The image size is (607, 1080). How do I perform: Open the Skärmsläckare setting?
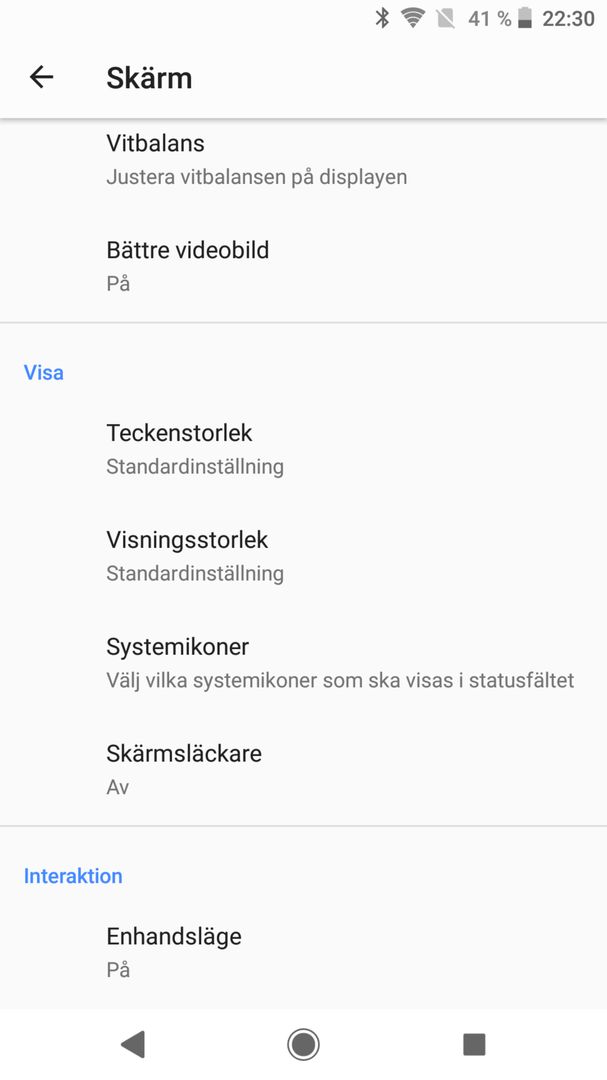point(303,769)
